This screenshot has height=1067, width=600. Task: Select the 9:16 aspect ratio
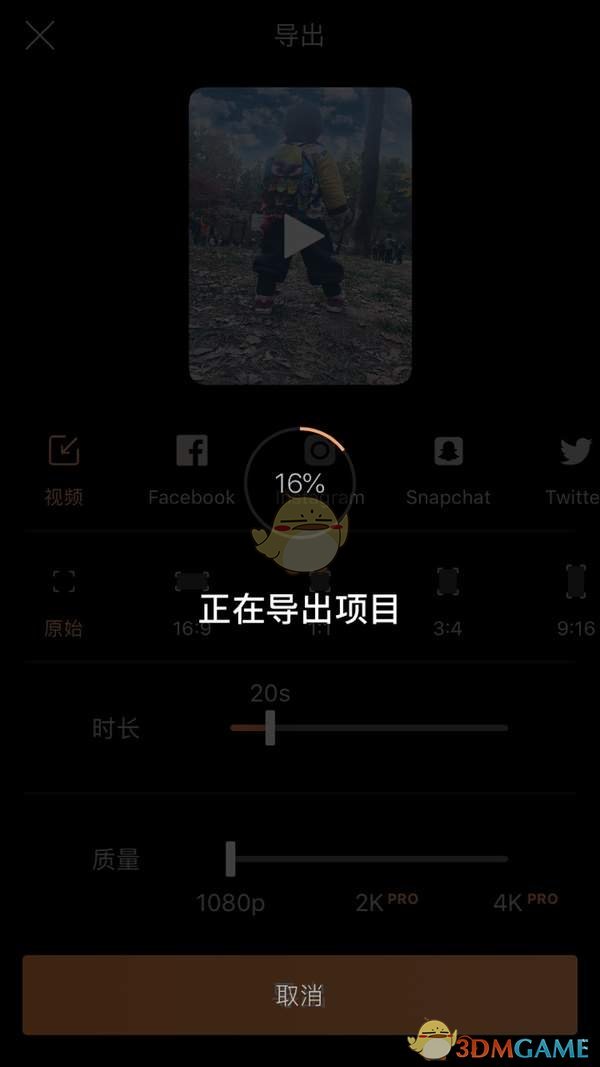[x=575, y=598]
